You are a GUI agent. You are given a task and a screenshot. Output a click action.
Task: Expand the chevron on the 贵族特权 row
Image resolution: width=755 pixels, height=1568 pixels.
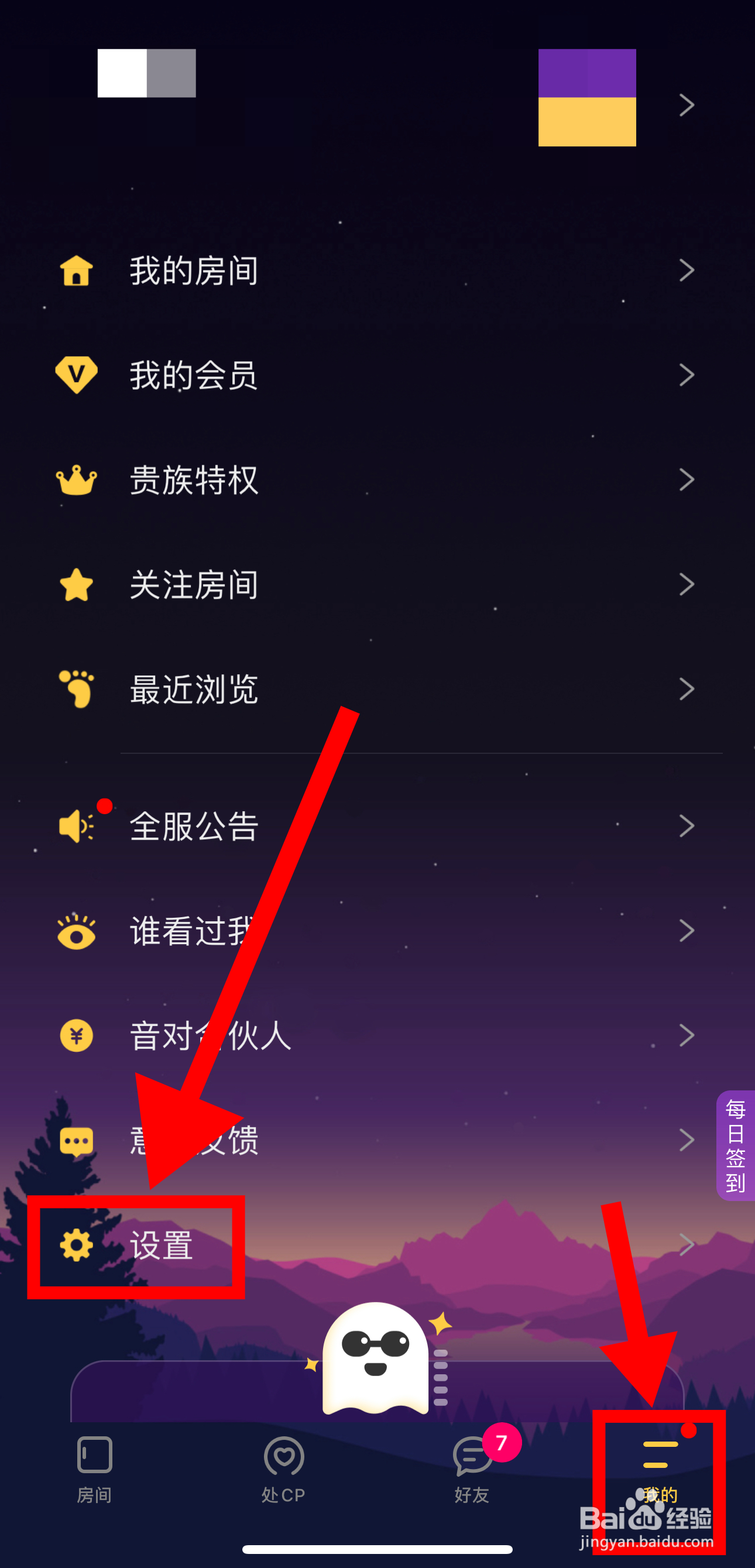[687, 480]
